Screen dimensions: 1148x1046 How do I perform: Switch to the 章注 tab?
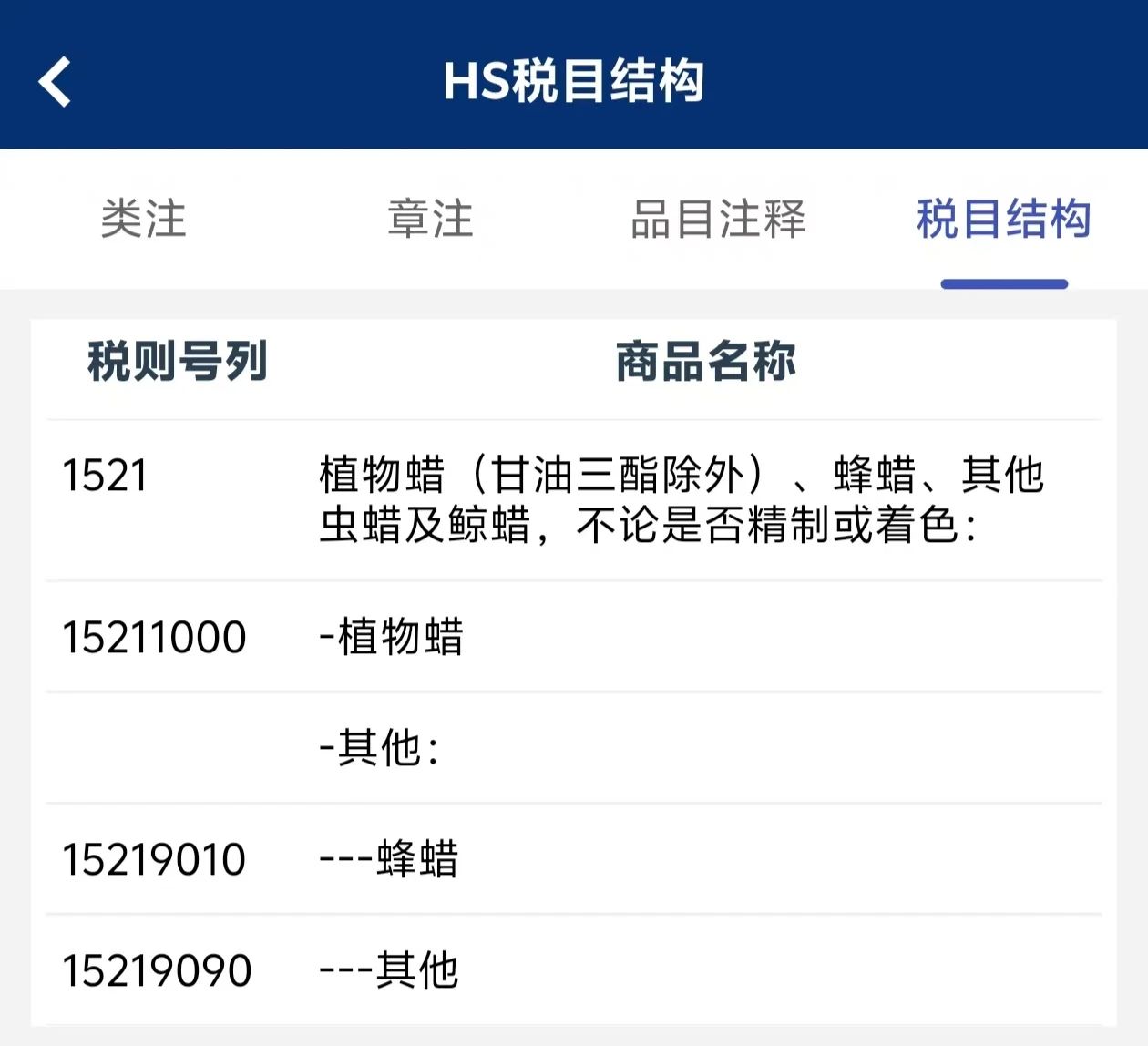[x=430, y=220]
